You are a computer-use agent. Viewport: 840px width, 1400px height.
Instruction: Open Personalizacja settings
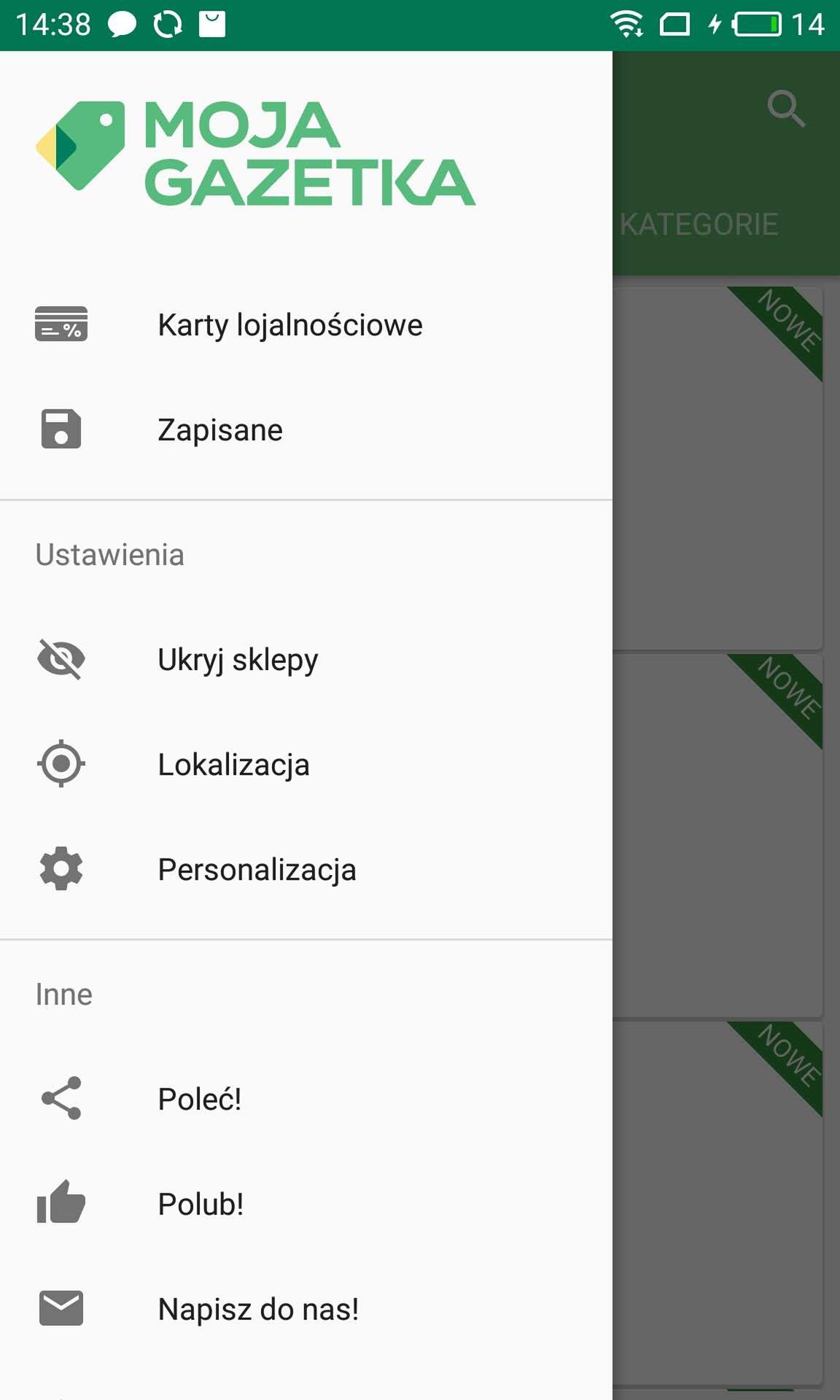306,869
